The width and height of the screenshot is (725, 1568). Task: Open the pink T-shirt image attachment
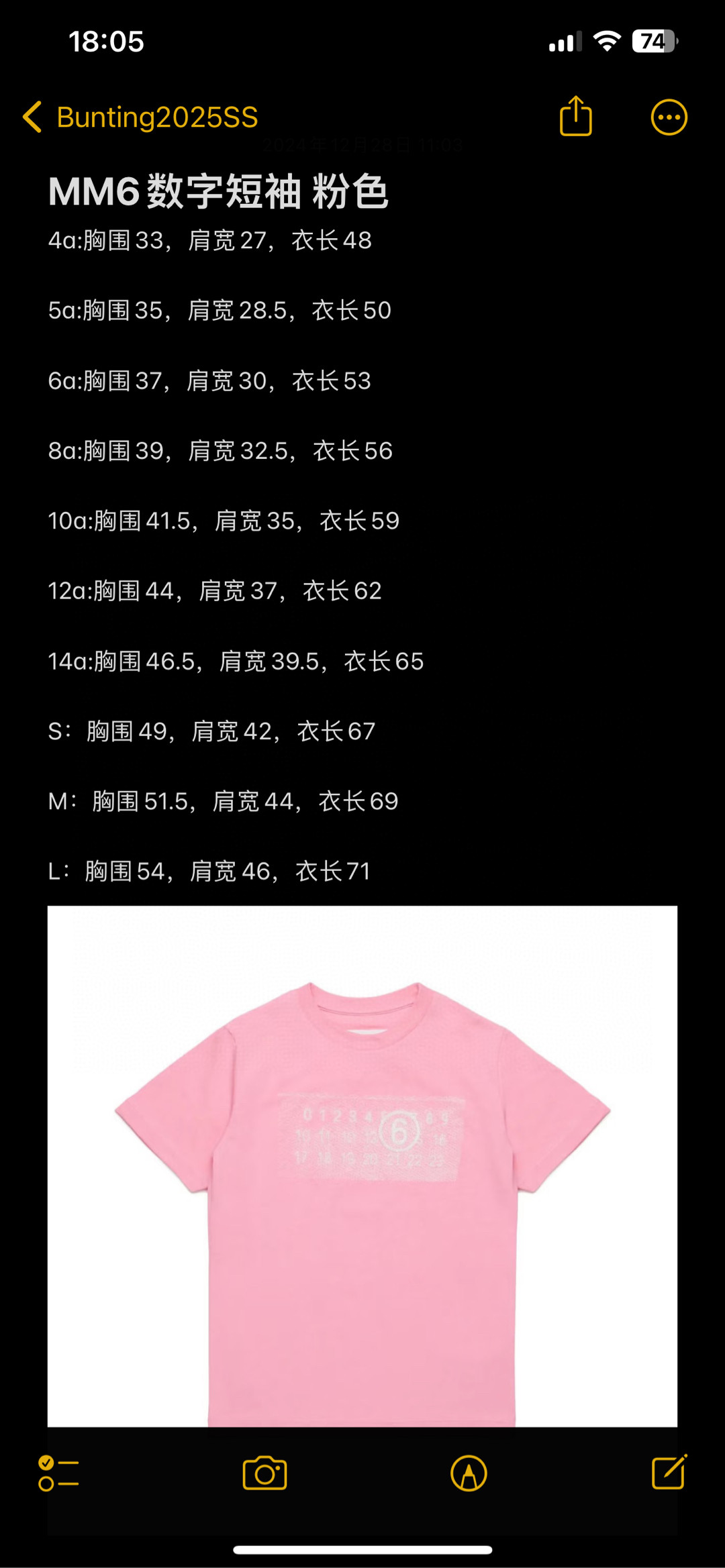[362, 1167]
